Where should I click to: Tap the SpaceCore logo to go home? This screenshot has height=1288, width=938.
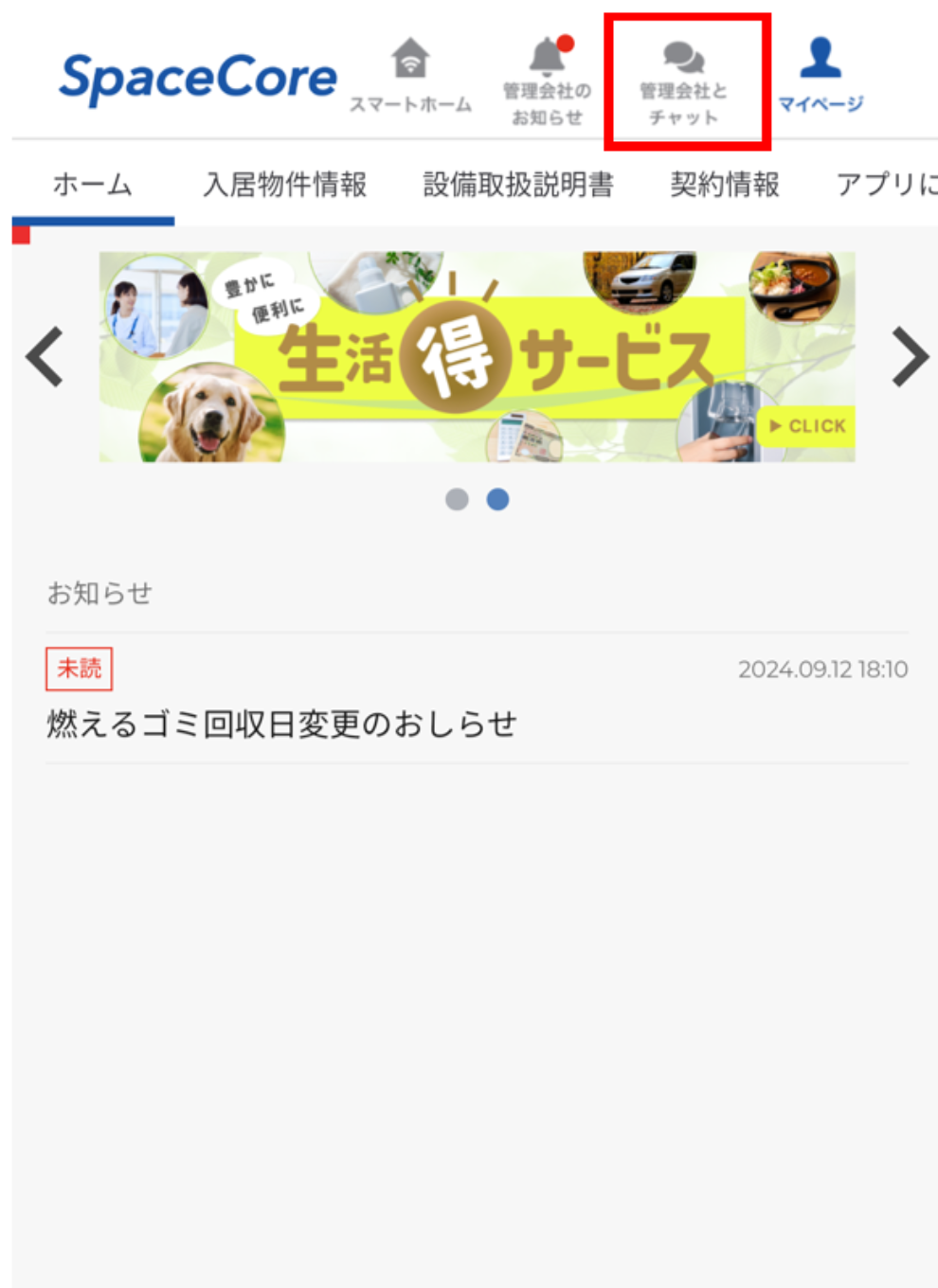(197, 78)
